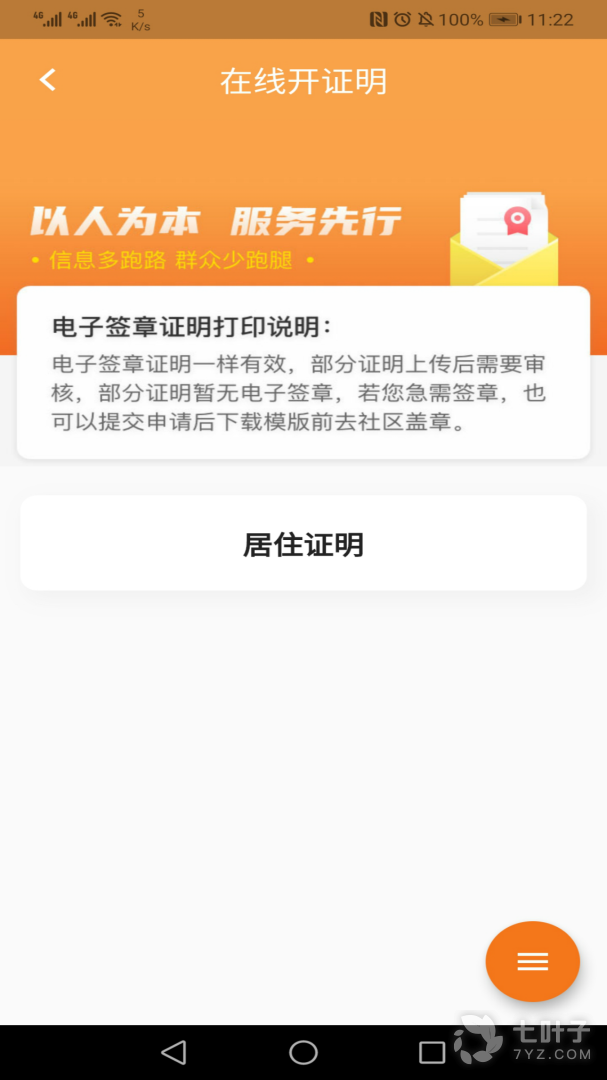This screenshot has height=1080, width=607.
Task: Go to the system home screen
Action: [303, 1052]
